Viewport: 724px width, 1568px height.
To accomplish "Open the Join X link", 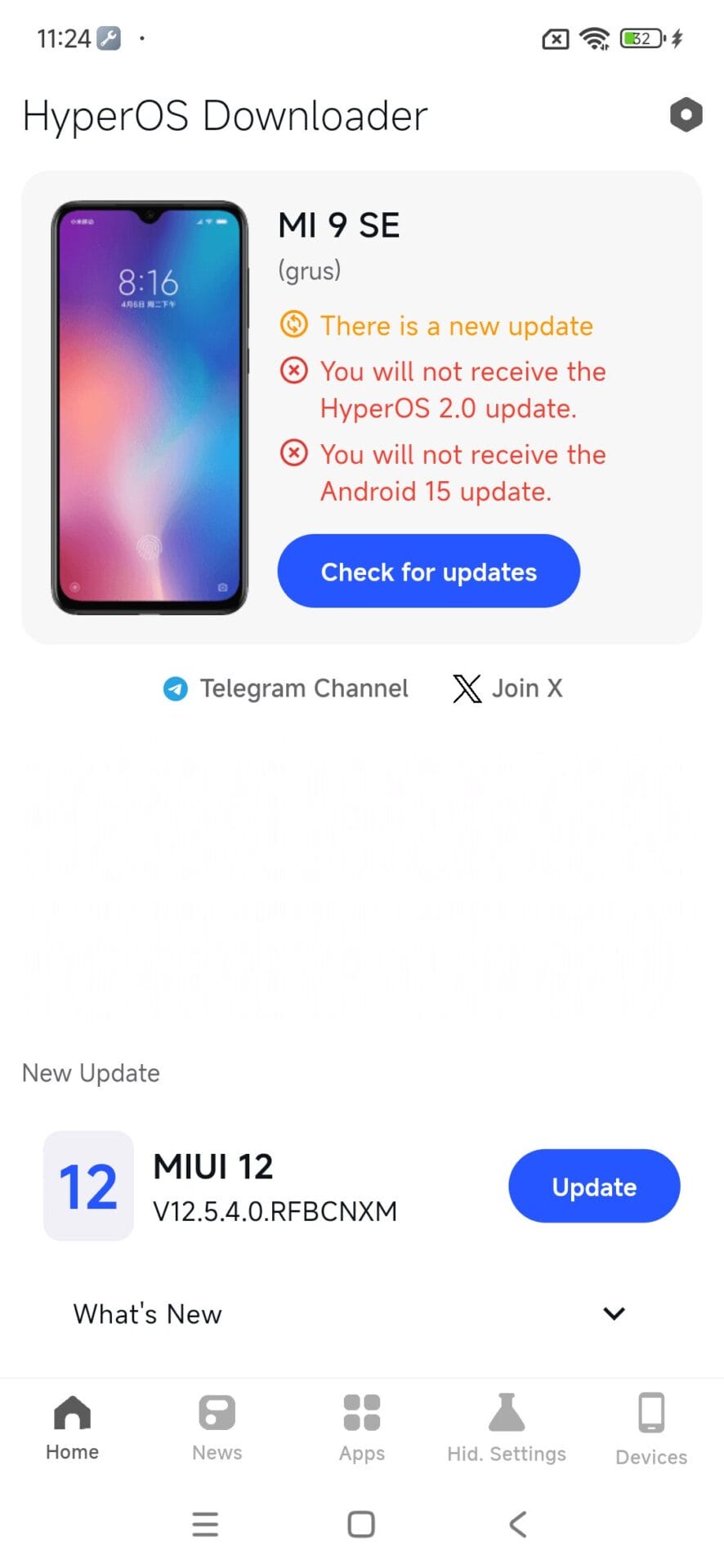I will click(x=508, y=688).
